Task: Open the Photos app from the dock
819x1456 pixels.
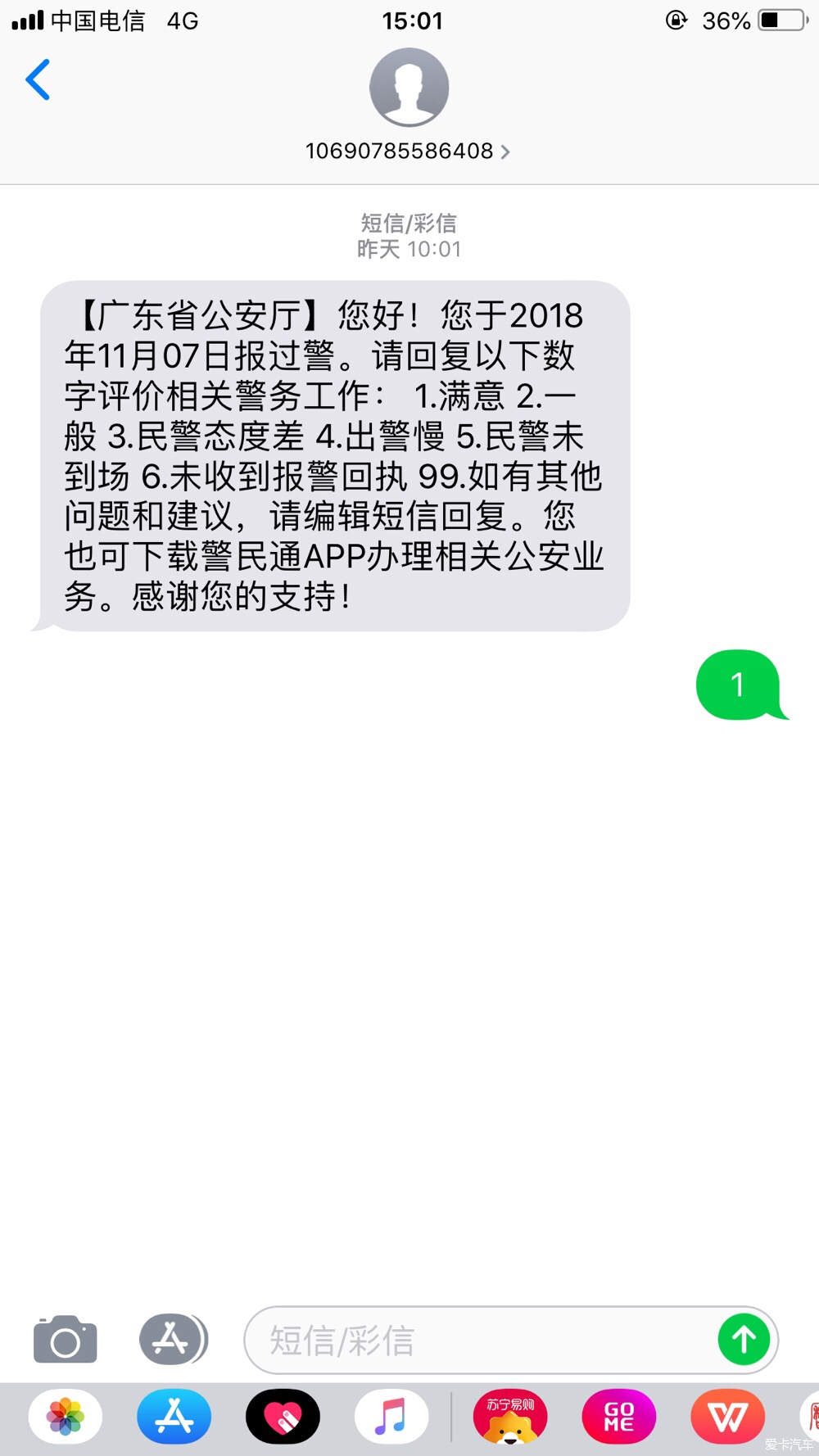Action: (66, 1416)
